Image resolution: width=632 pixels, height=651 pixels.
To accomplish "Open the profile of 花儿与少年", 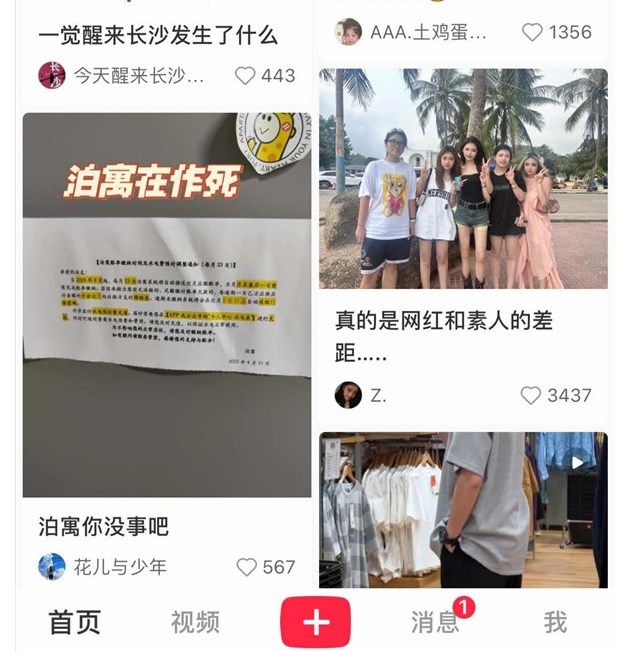I will 52,567.
